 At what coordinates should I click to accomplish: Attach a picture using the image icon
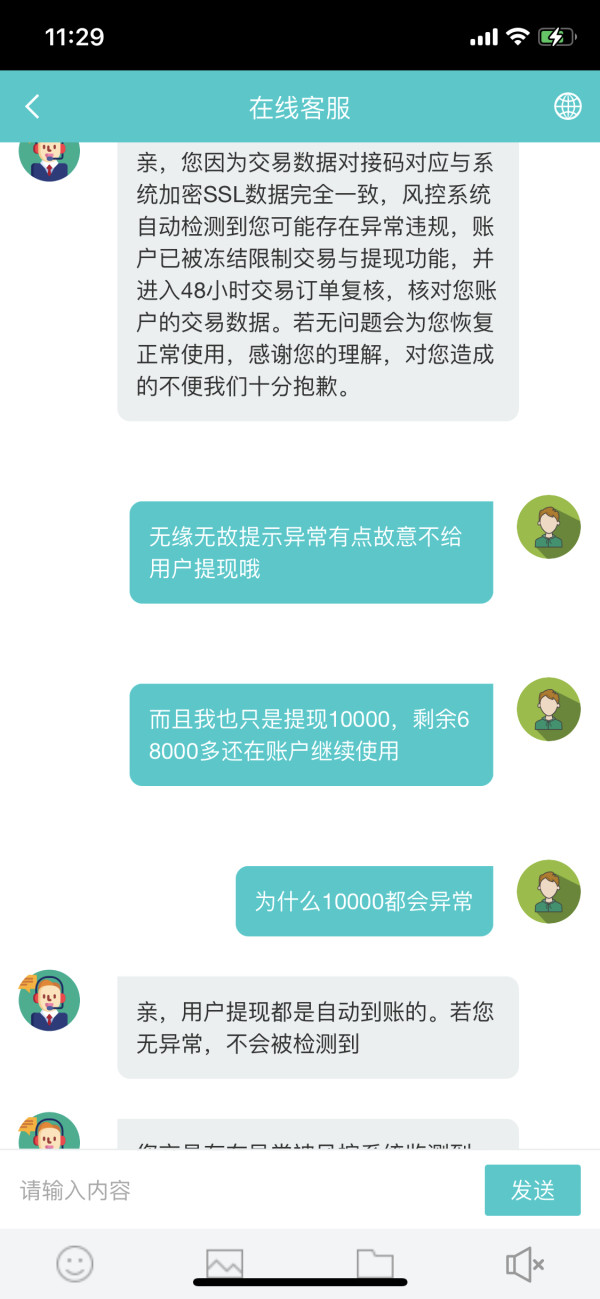coord(225,1264)
